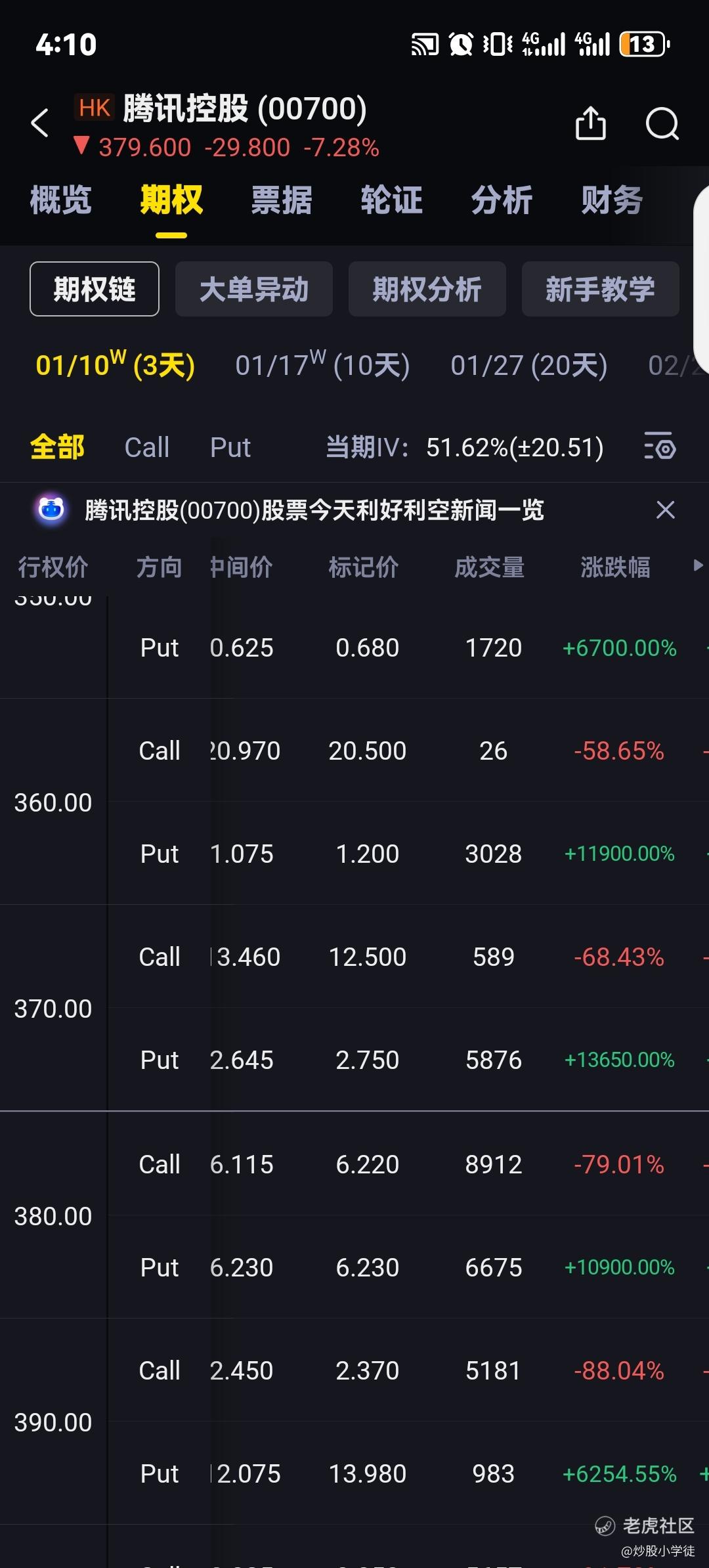
Task: Go back using the top-left arrow
Action: pos(40,123)
